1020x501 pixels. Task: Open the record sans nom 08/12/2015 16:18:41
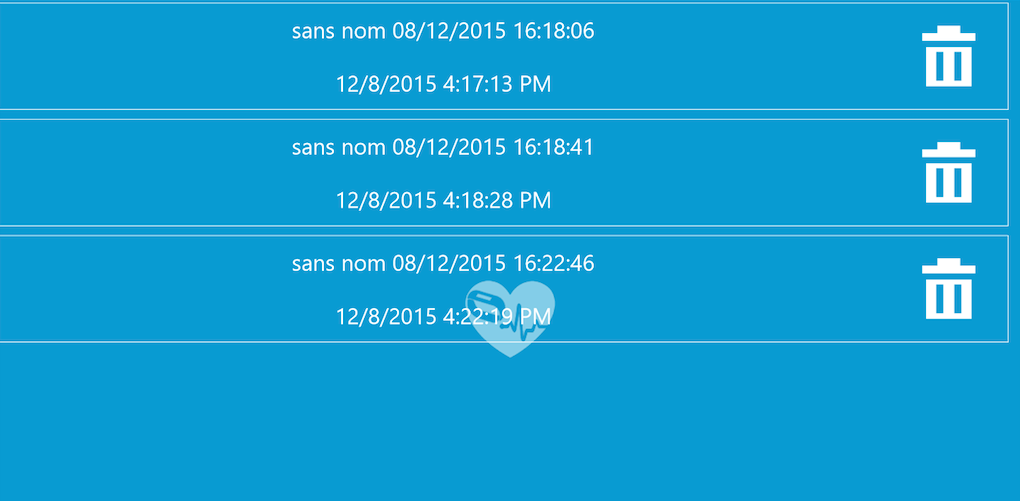pyautogui.click(x=443, y=148)
